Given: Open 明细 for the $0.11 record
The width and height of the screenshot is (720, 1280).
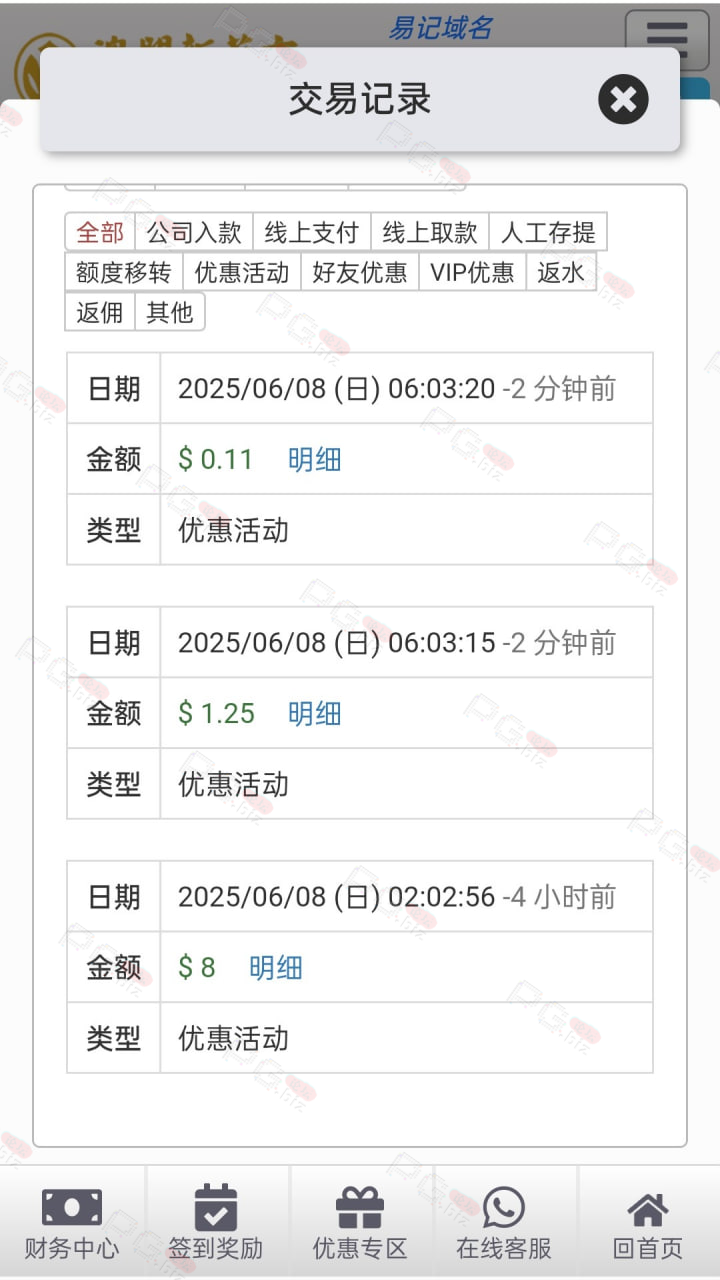Looking at the screenshot, I should pos(315,459).
